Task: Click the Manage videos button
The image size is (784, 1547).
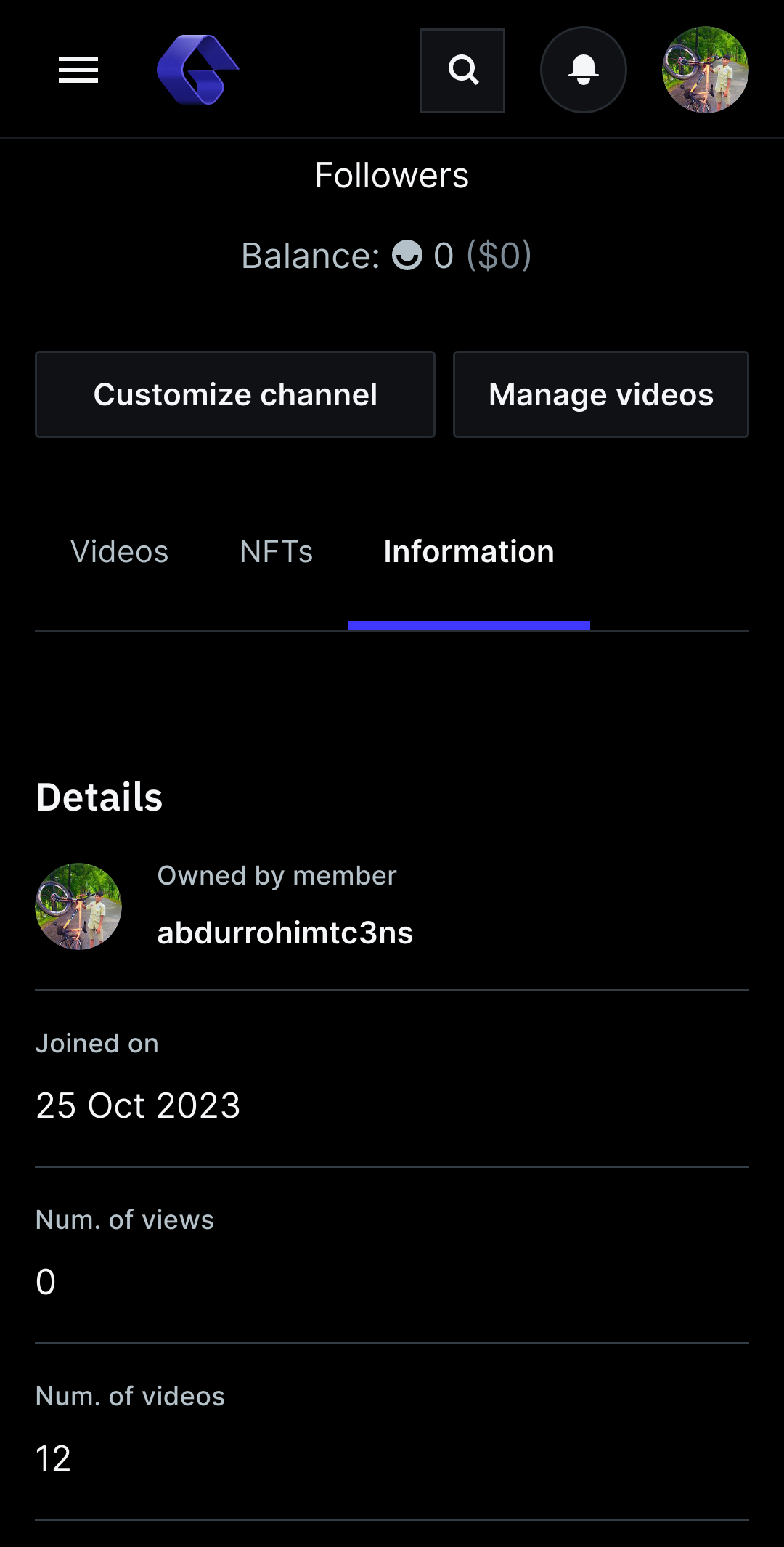Action: (600, 394)
